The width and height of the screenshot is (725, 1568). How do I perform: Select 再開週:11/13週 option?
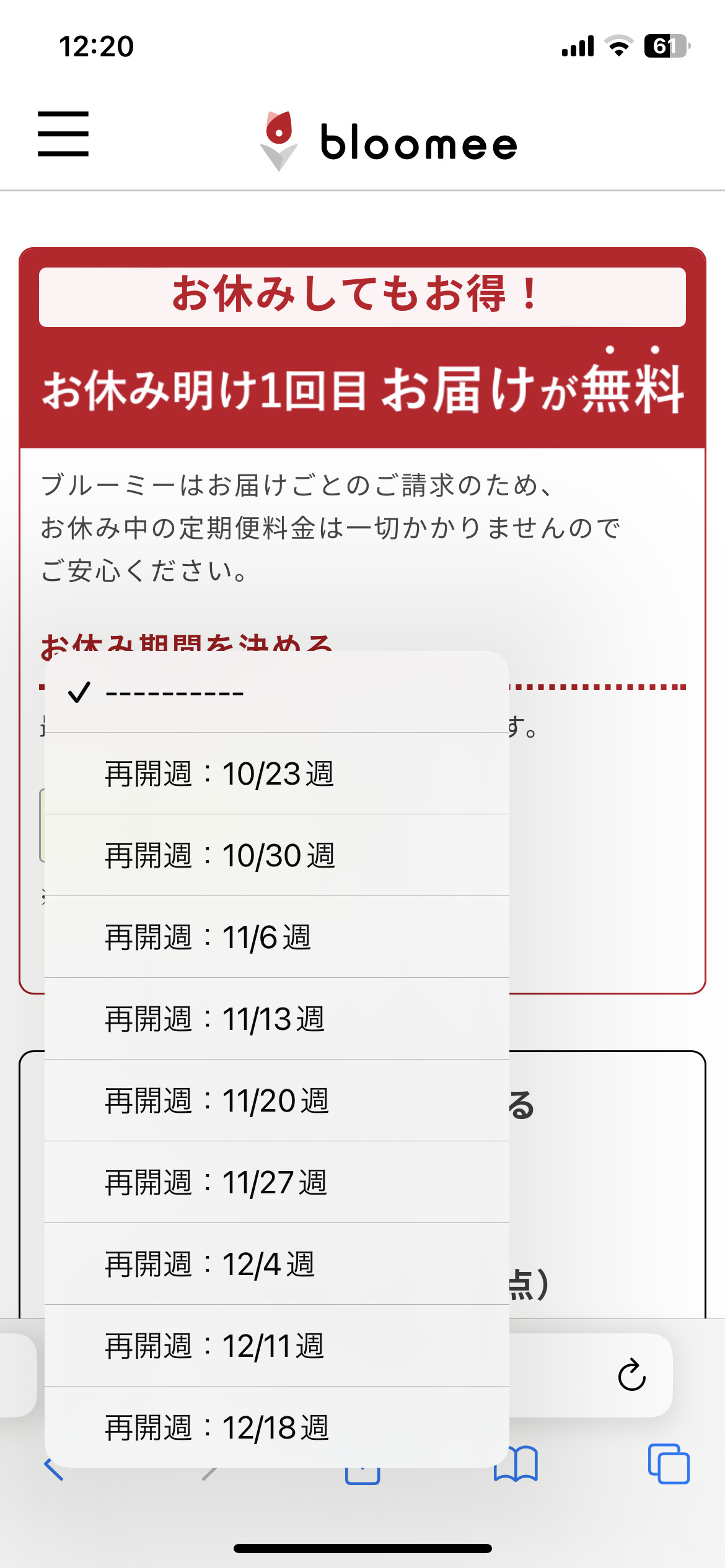(276, 1019)
